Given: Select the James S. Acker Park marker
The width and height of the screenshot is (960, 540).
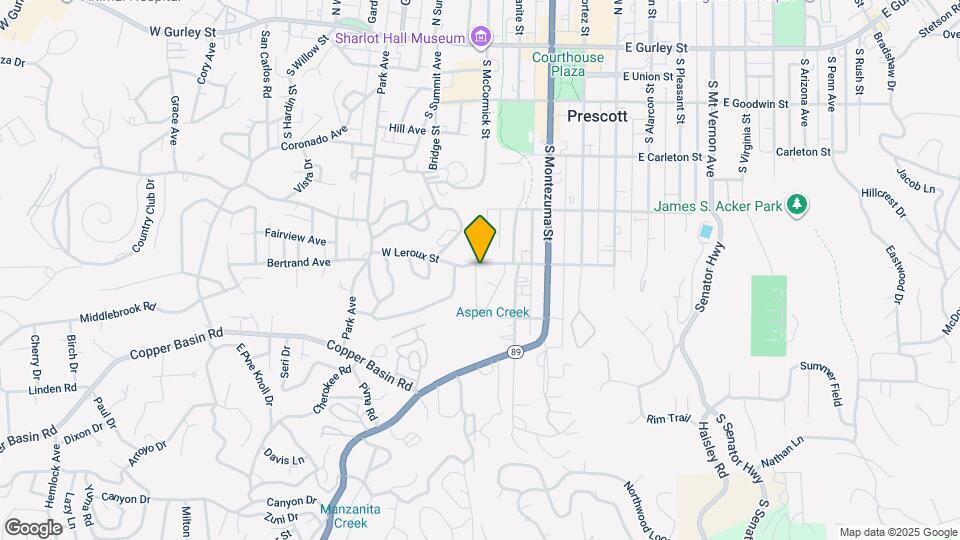Looking at the screenshot, I should [x=797, y=206].
